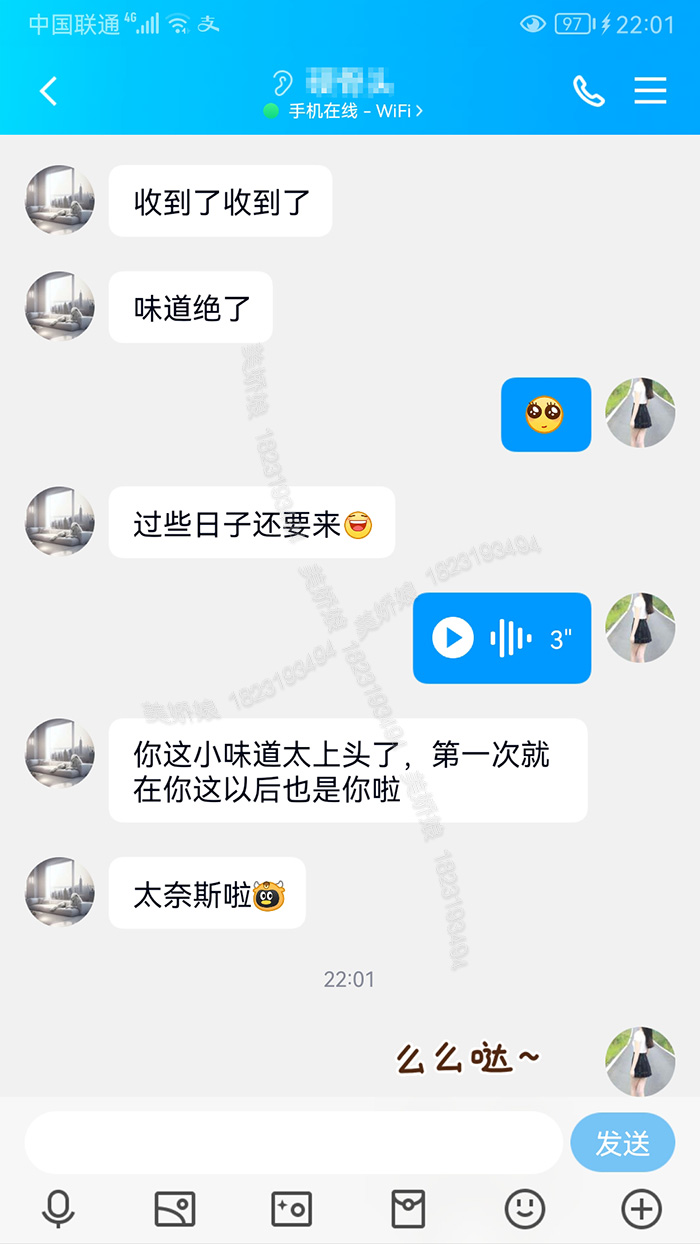700x1244 pixels.
Task: Send a red packet
Action: [x=408, y=1209]
